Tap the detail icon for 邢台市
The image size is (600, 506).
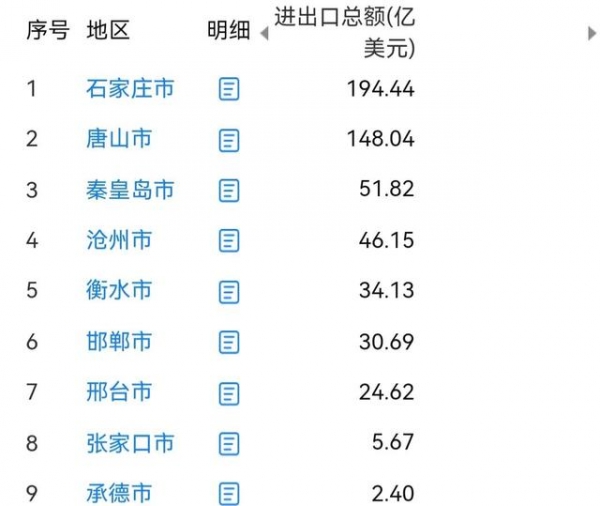click(229, 393)
